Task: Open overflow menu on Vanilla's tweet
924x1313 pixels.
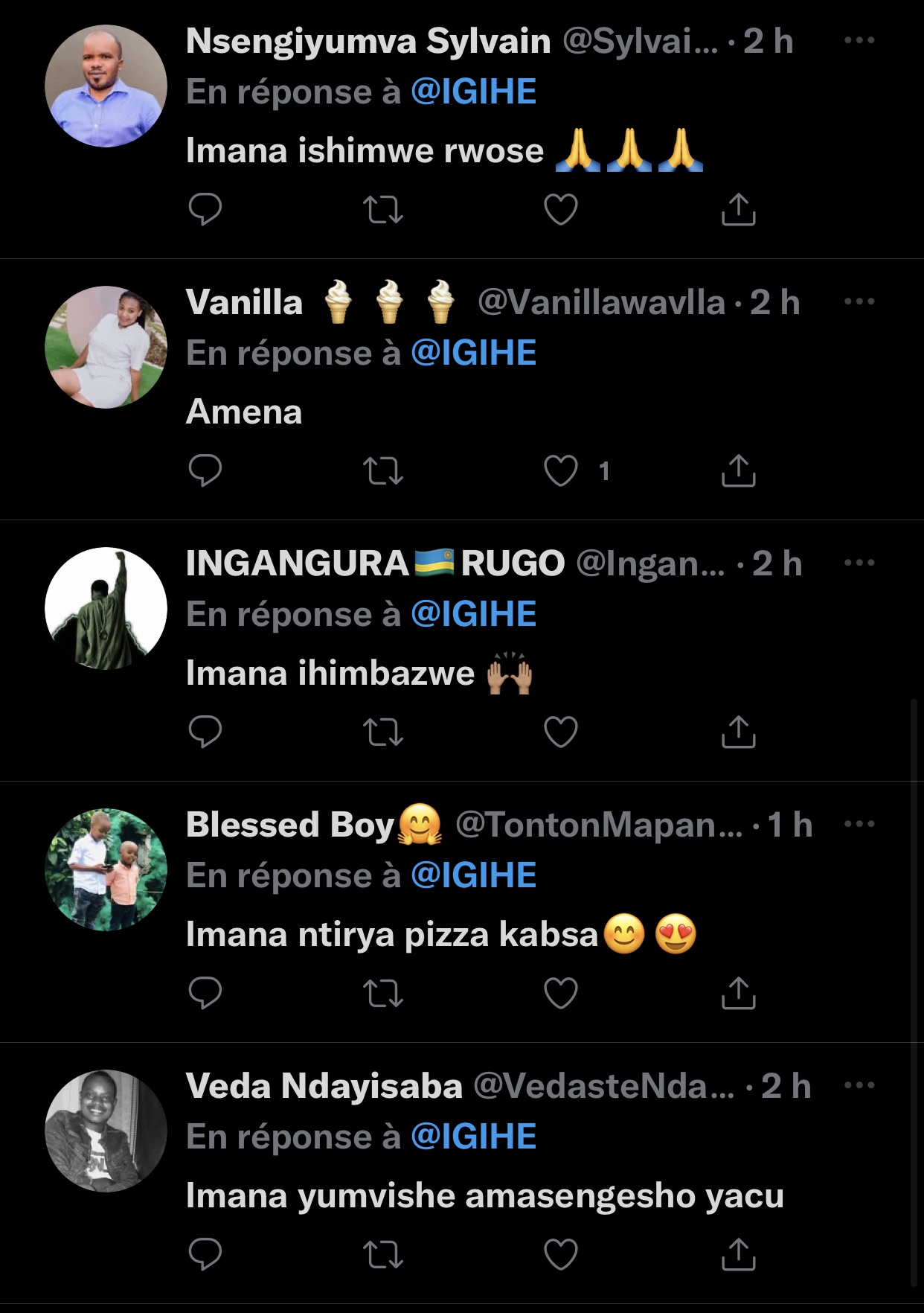Action: point(859,301)
